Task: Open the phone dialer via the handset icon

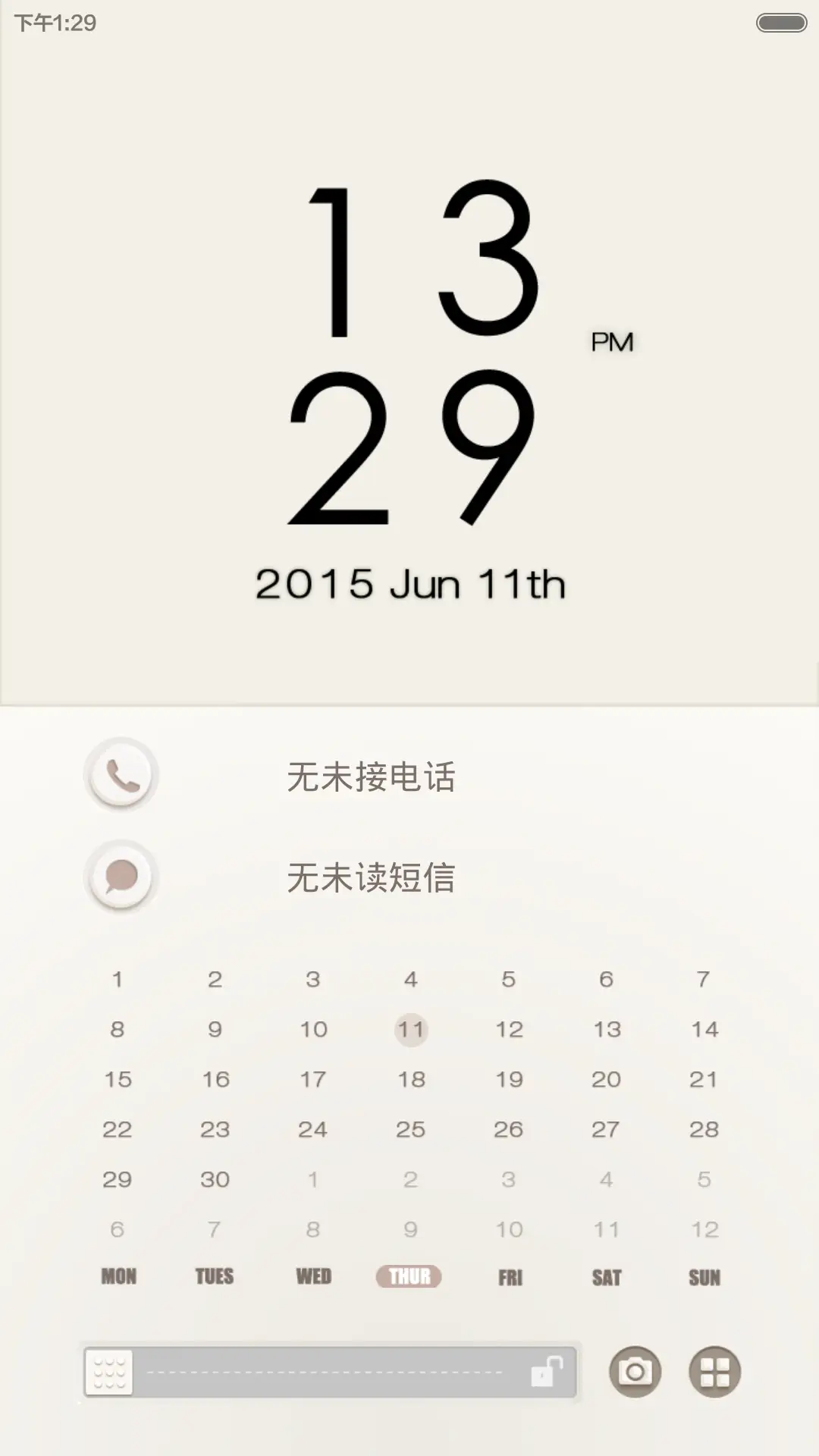Action: tap(120, 775)
